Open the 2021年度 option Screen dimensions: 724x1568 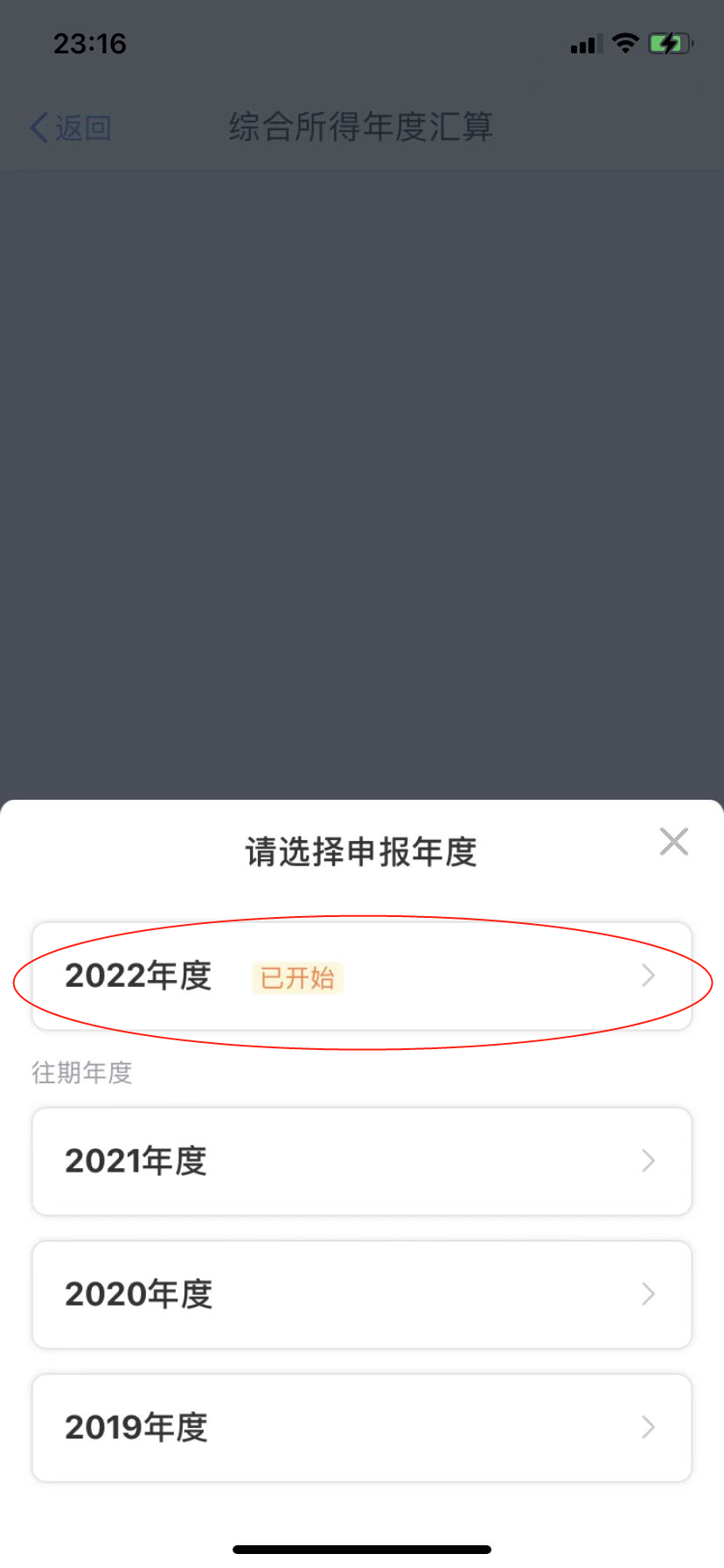coord(361,1161)
